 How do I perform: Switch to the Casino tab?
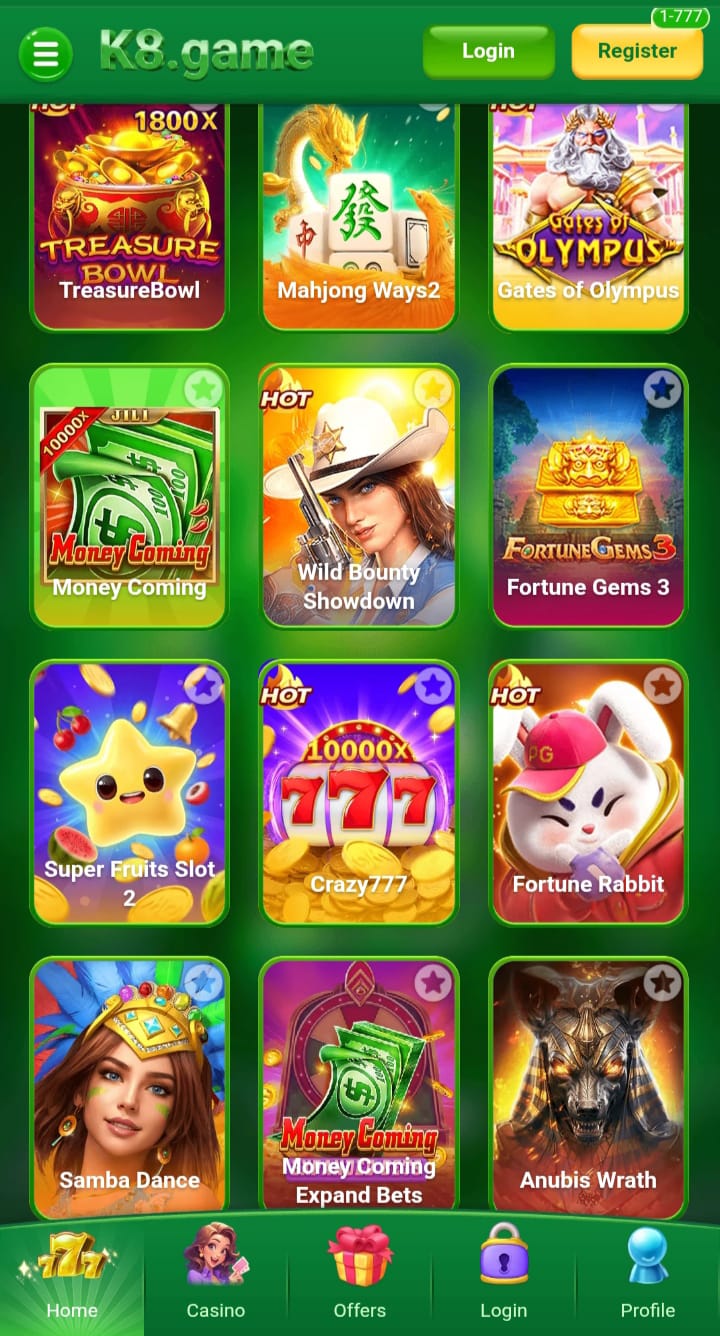pos(215,1273)
